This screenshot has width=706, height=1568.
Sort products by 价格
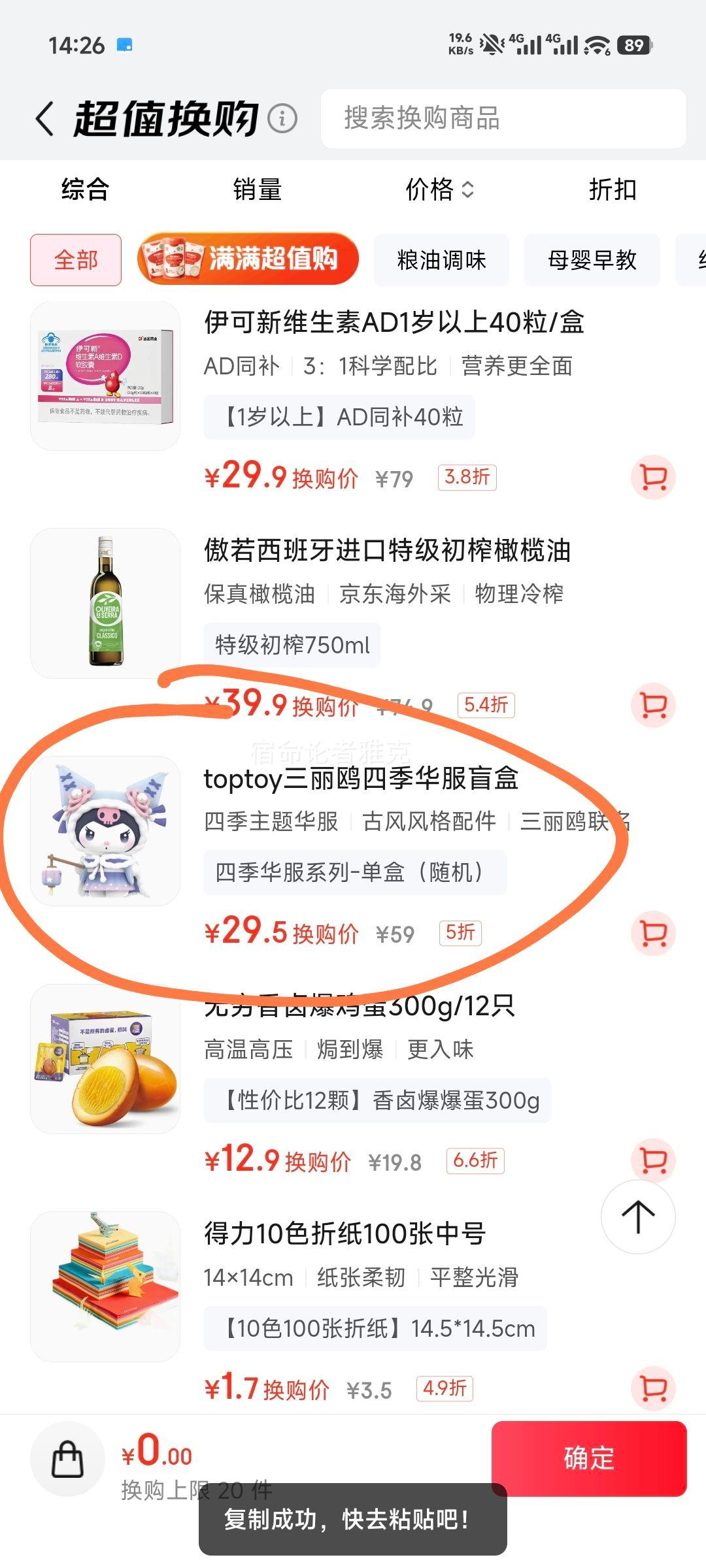coord(439,189)
